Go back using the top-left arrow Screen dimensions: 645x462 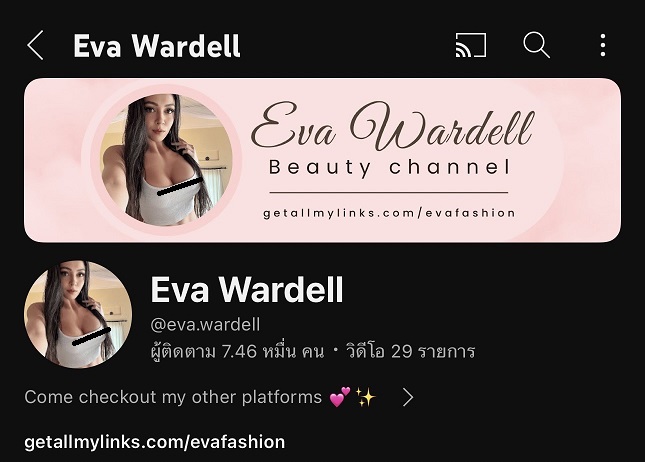click(x=36, y=46)
